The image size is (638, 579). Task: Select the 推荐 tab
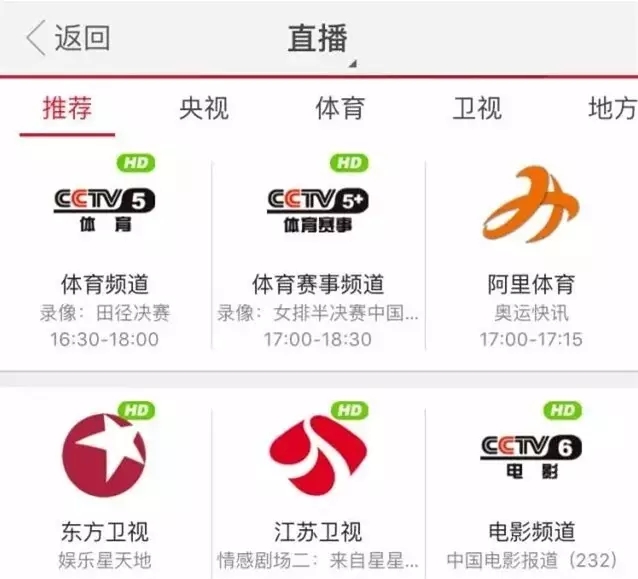(x=67, y=108)
